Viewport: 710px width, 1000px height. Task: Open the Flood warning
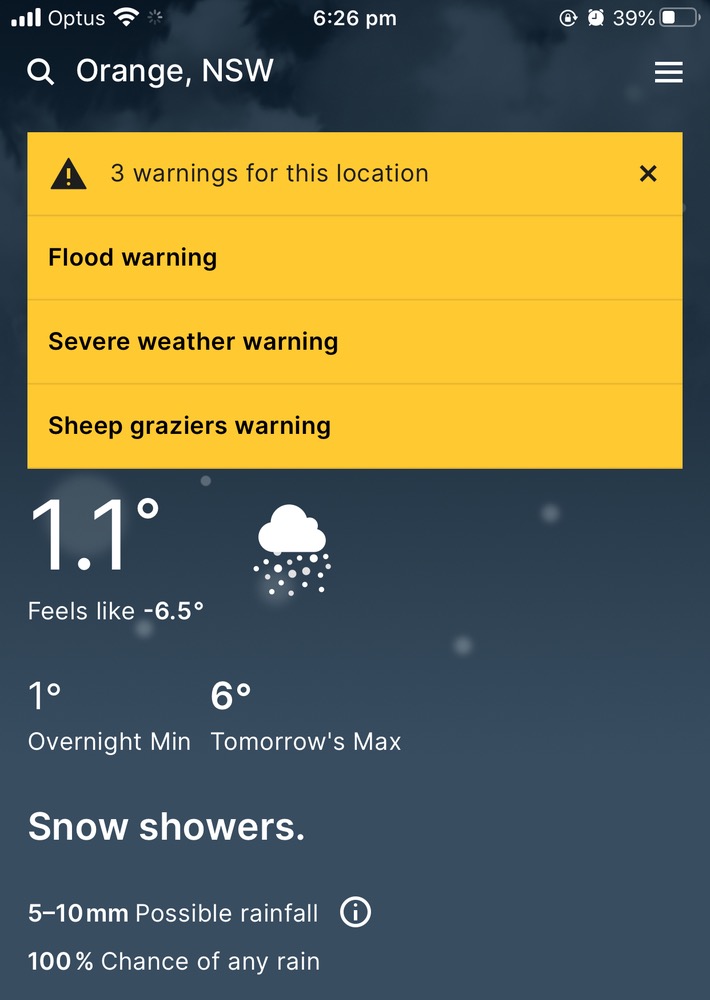click(354, 258)
